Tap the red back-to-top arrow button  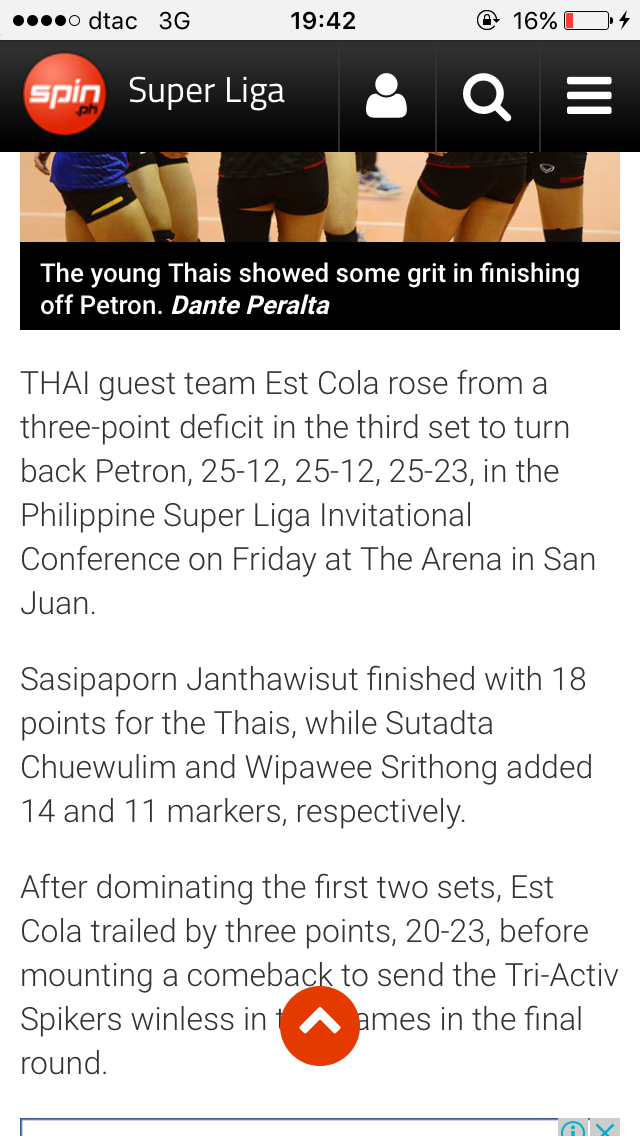pyautogui.click(x=320, y=1025)
